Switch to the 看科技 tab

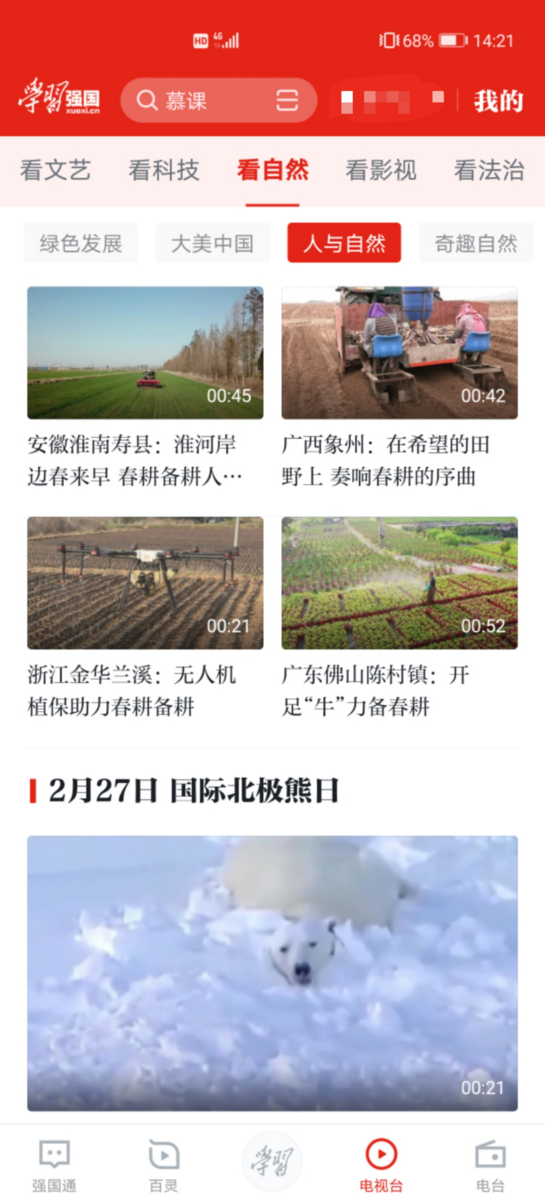pyautogui.click(x=164, y=171)
